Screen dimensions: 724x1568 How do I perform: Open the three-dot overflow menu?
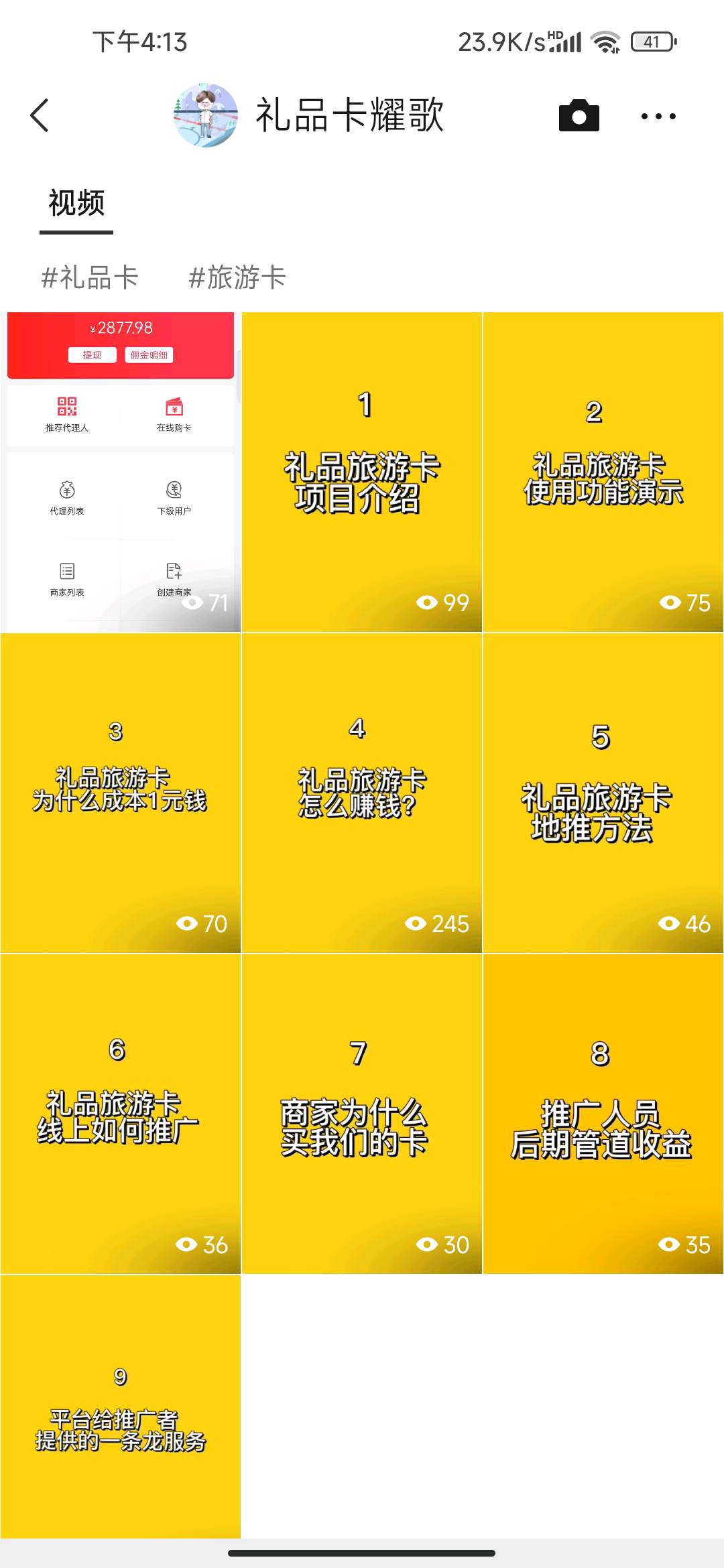658,116
